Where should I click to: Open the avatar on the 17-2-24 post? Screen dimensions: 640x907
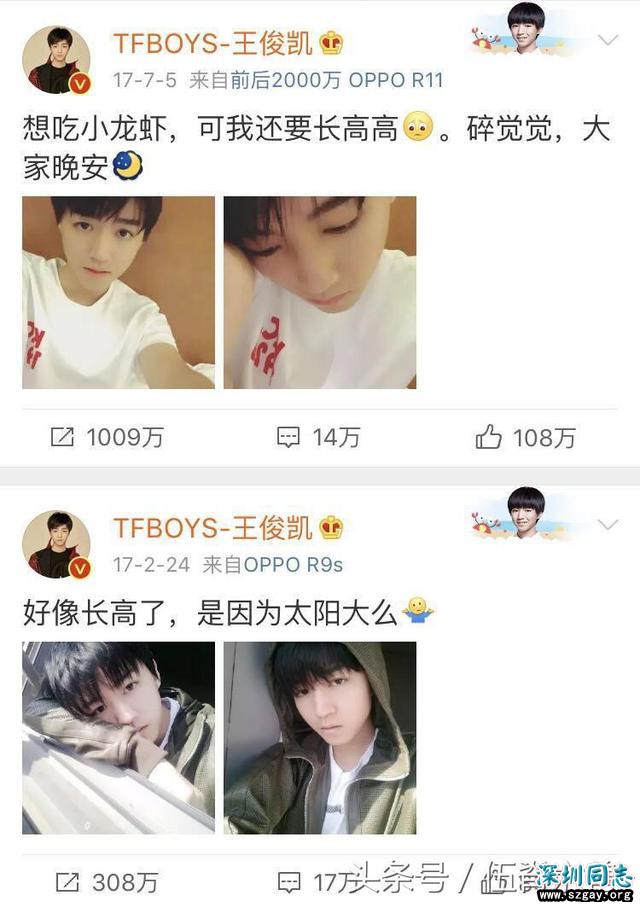point(56,544)
